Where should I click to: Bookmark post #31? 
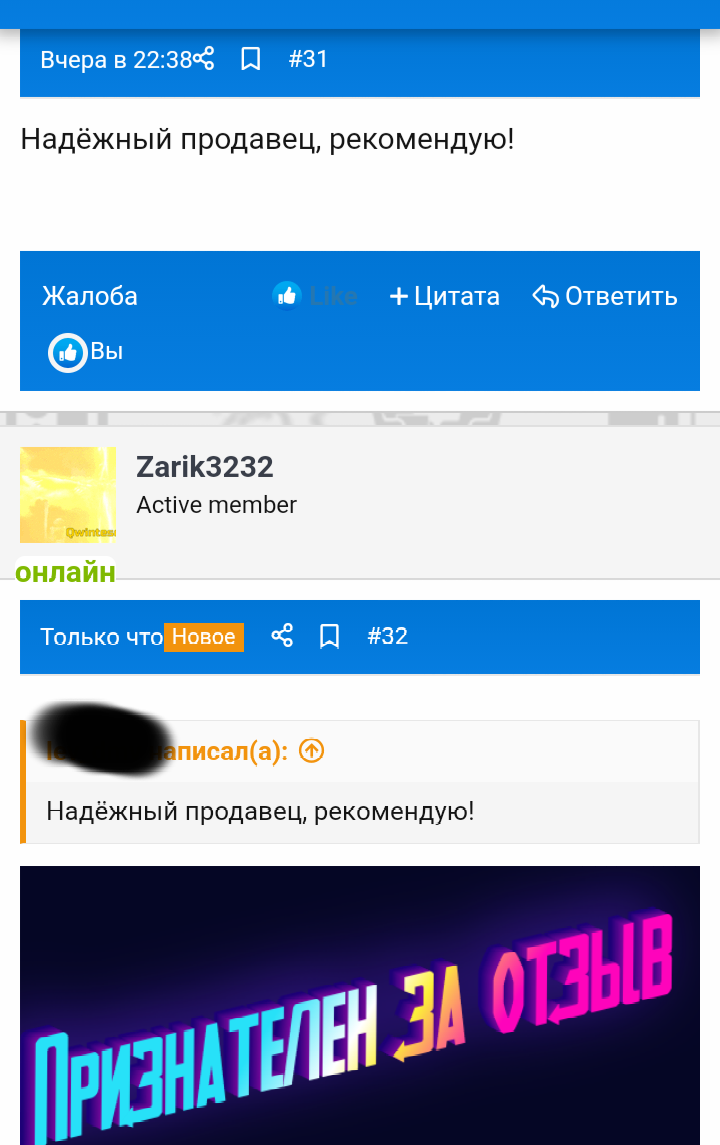251,59
